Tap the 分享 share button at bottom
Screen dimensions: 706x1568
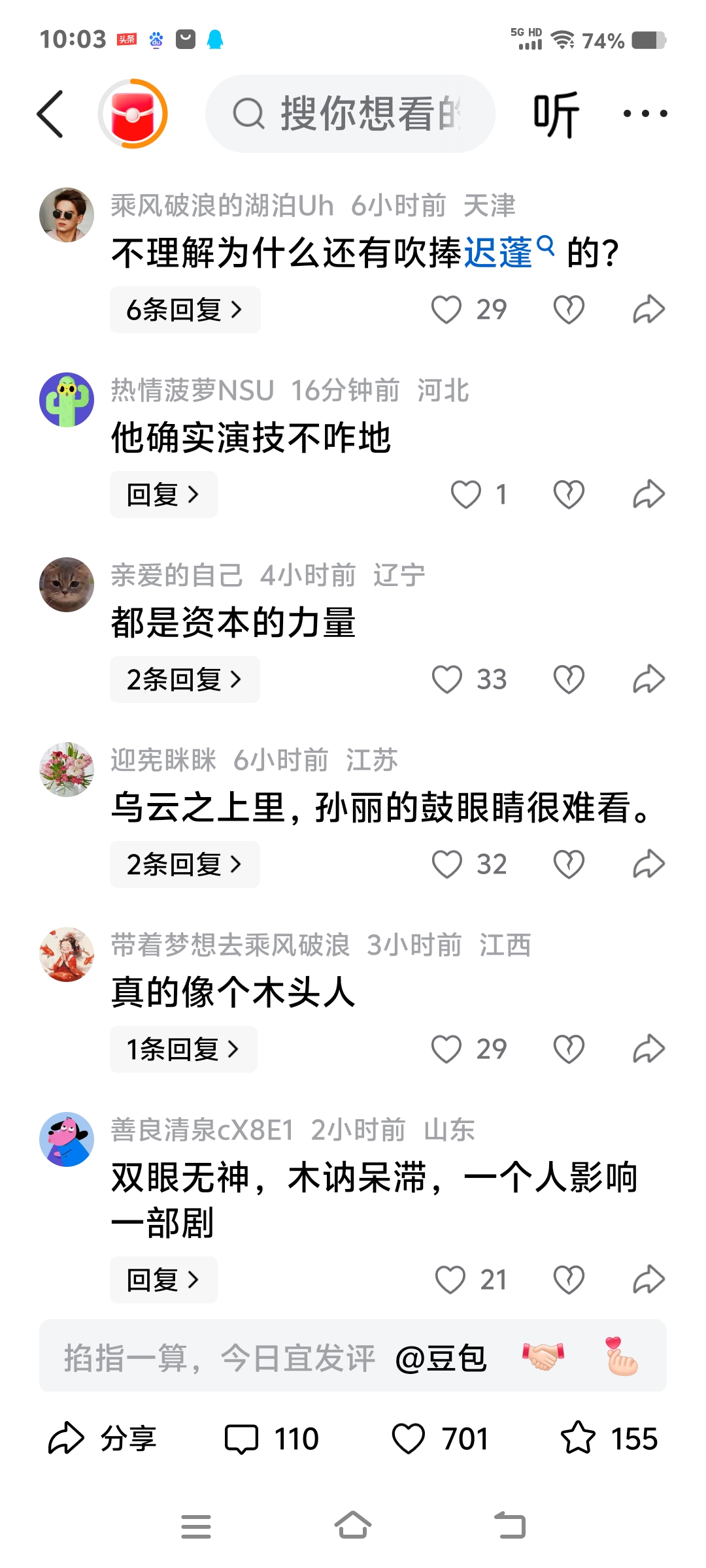[103, 1439]
